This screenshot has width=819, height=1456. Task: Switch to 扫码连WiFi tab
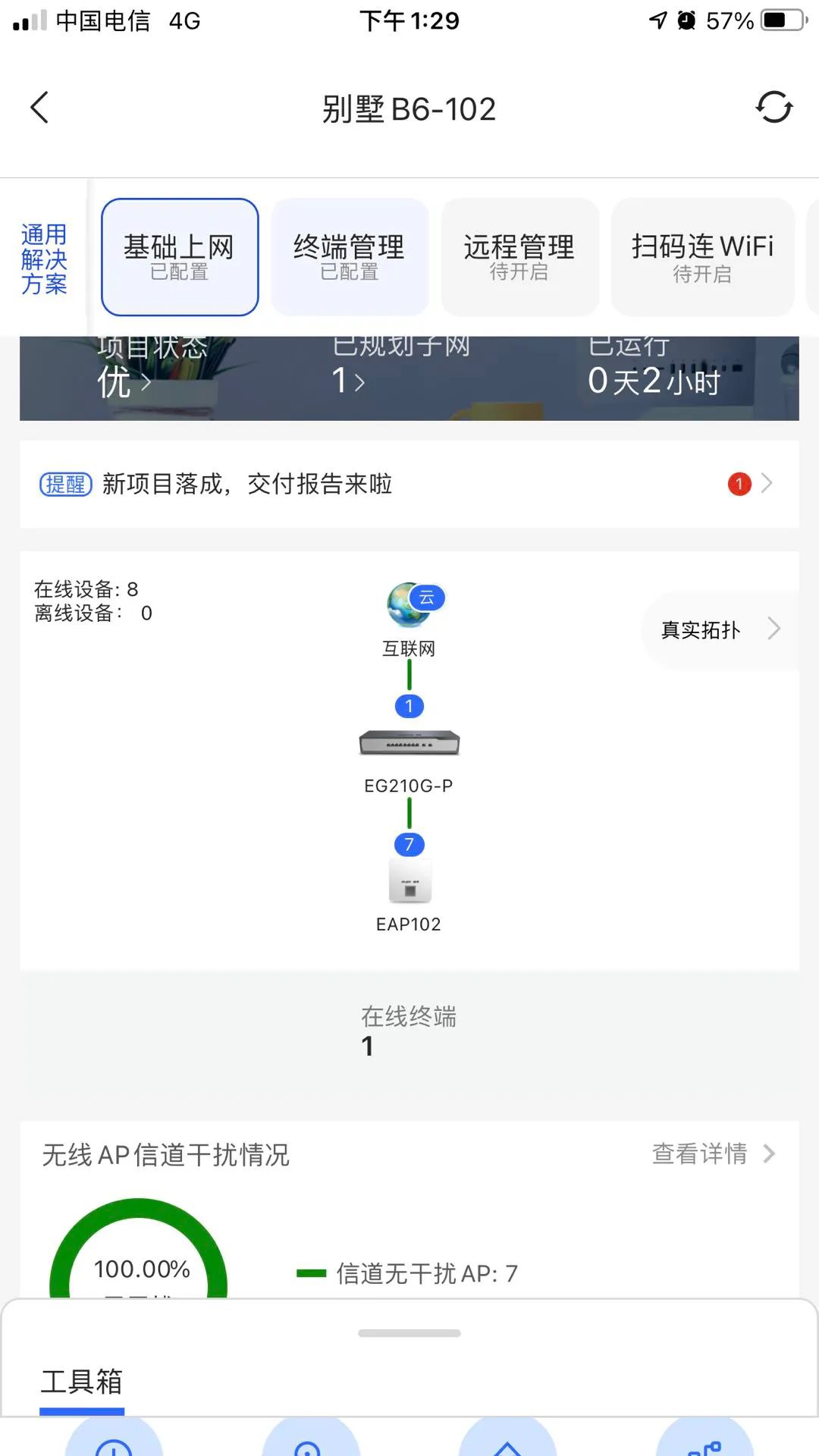pyautogui.click(x=702, y=257)
